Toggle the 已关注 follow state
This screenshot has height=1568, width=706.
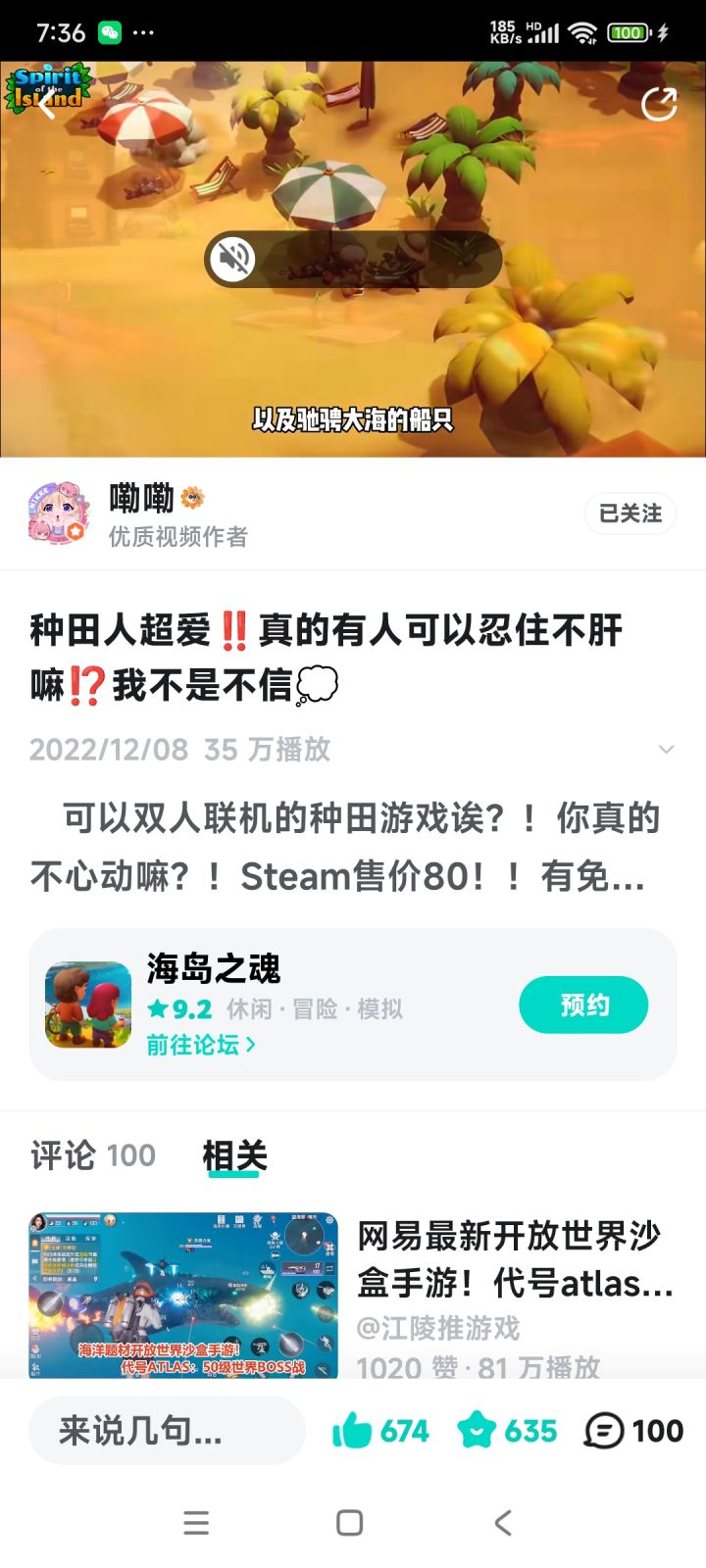(x=630, y=513)
